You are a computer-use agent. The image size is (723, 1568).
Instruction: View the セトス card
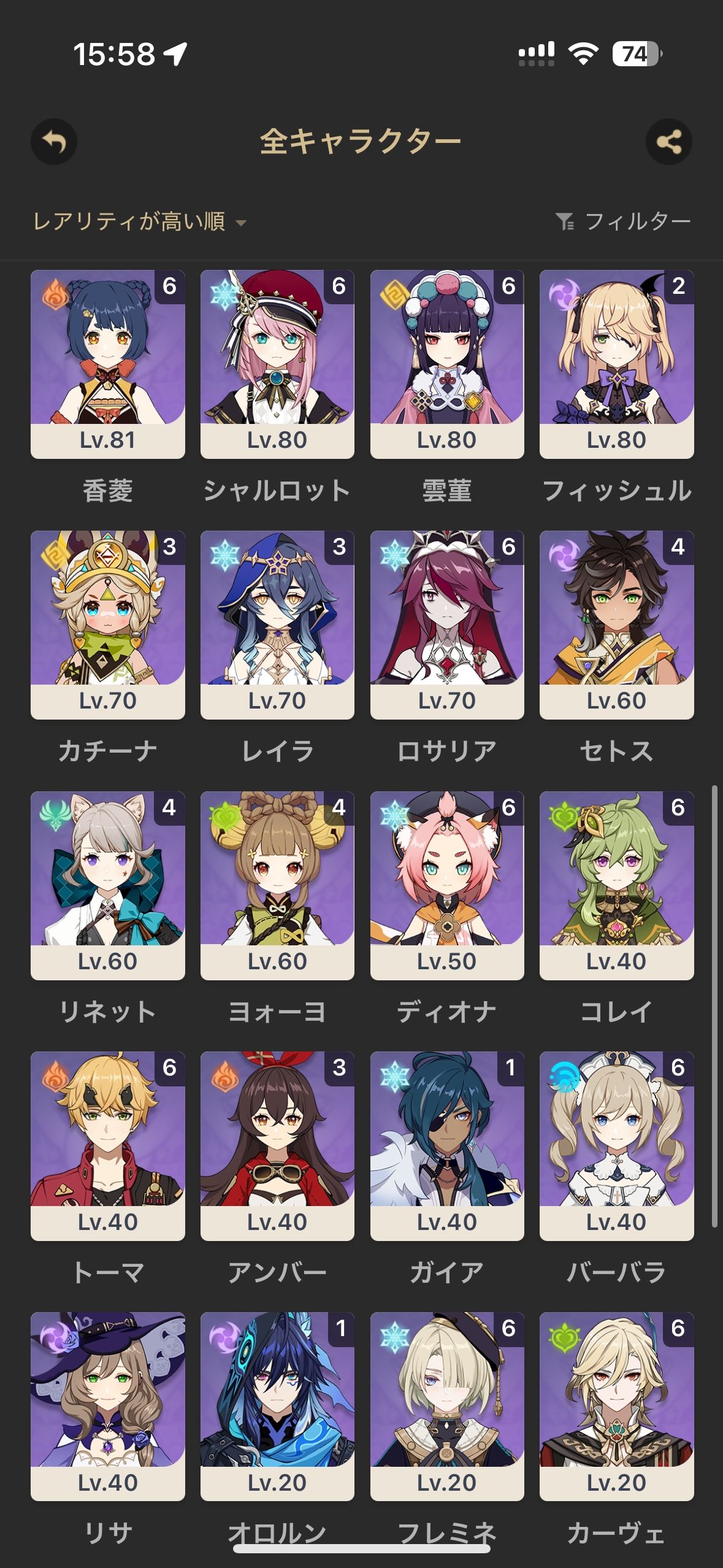[616, 625]
